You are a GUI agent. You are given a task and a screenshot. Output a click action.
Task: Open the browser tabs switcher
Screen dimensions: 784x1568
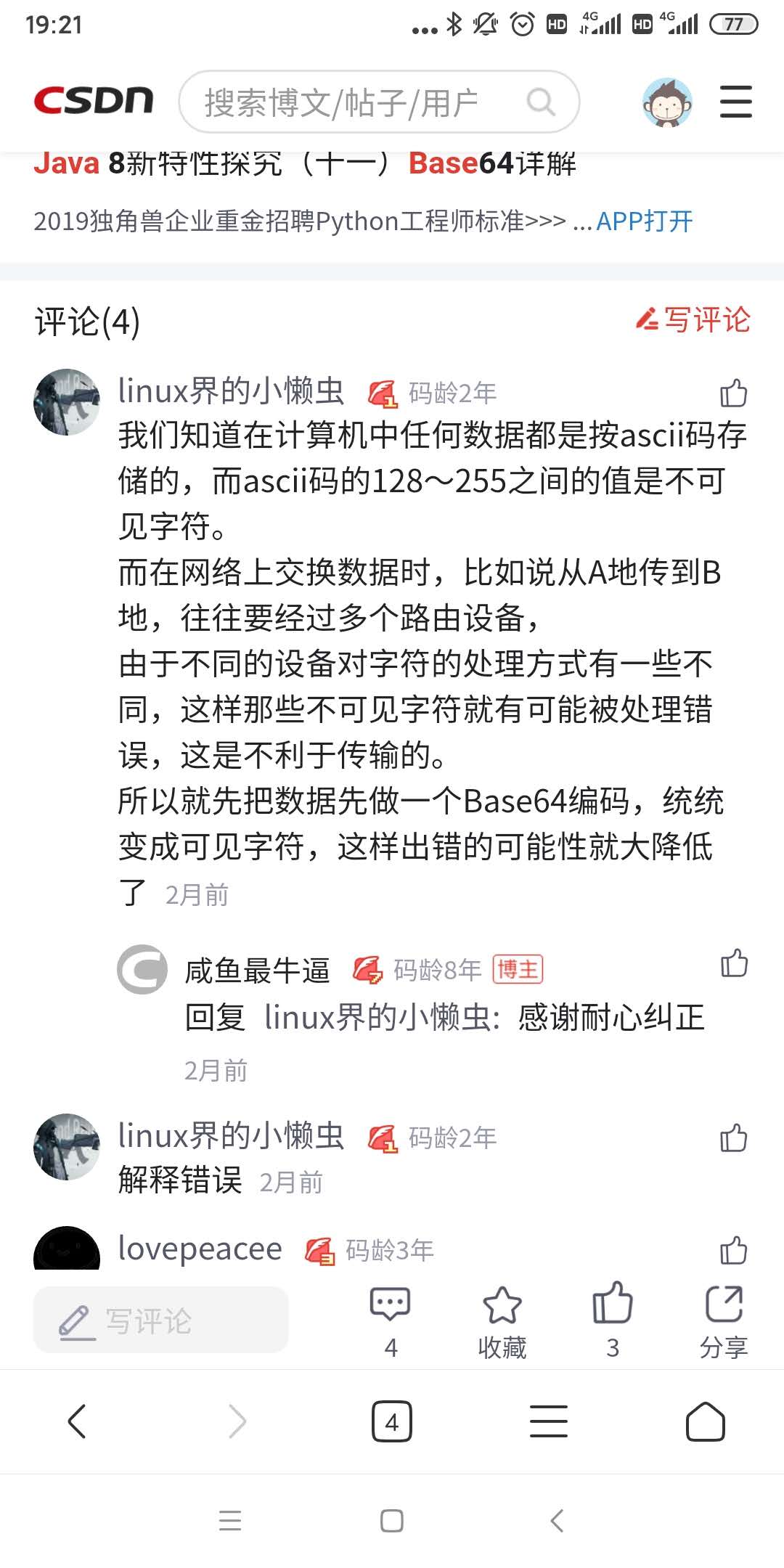pos(392,1421)
